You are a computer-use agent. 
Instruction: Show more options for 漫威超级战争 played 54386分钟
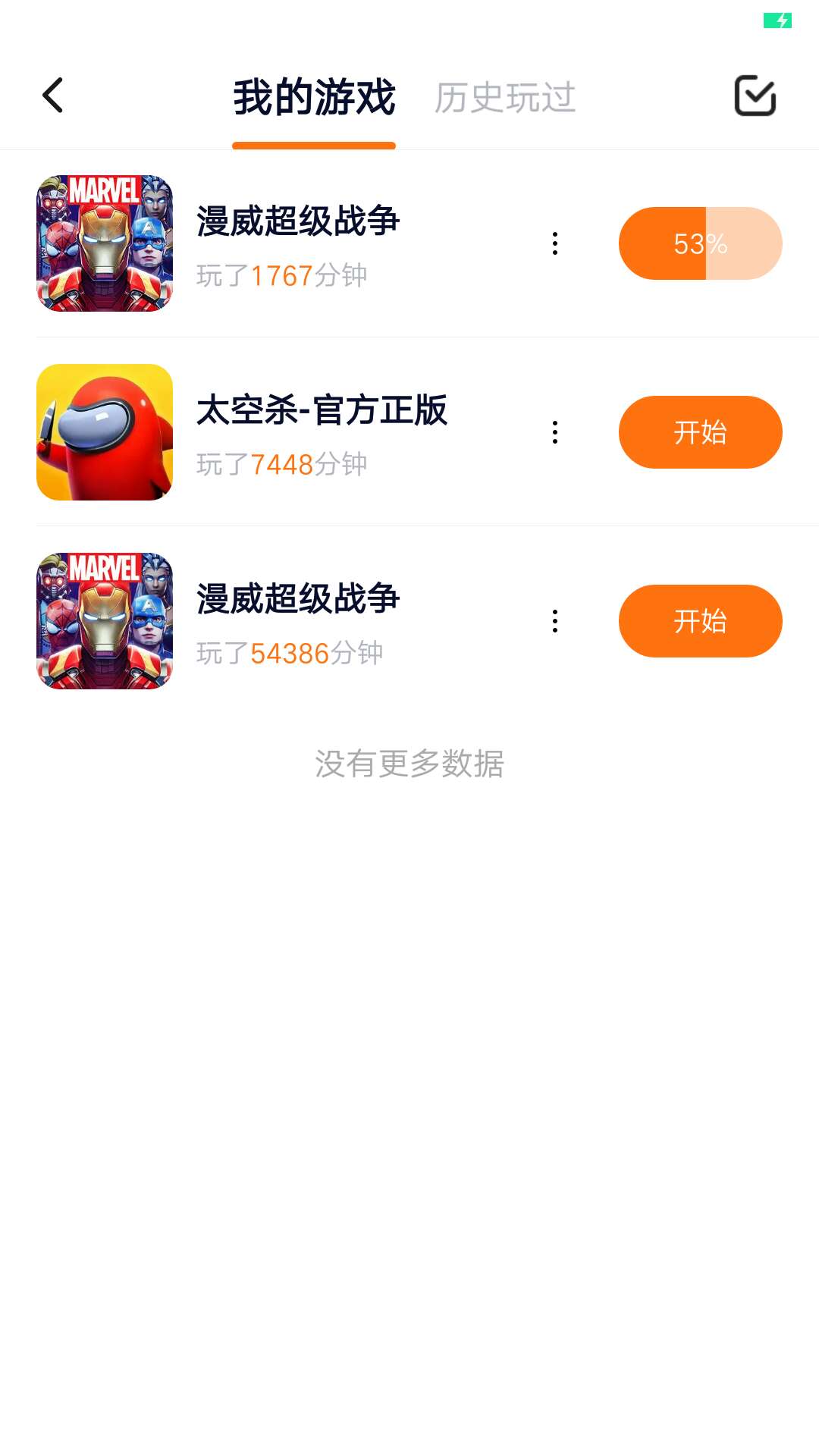pos(555,621)
